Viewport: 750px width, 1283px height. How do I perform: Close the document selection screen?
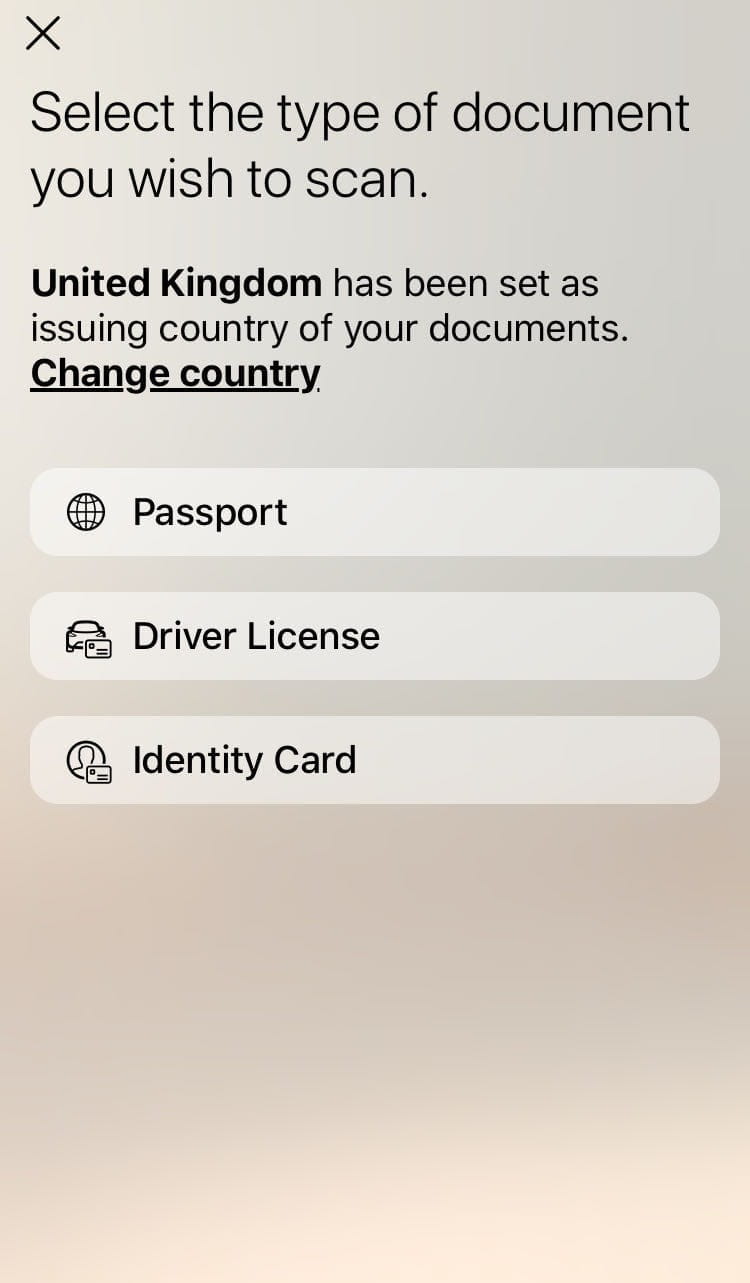(x=43, y=33)
